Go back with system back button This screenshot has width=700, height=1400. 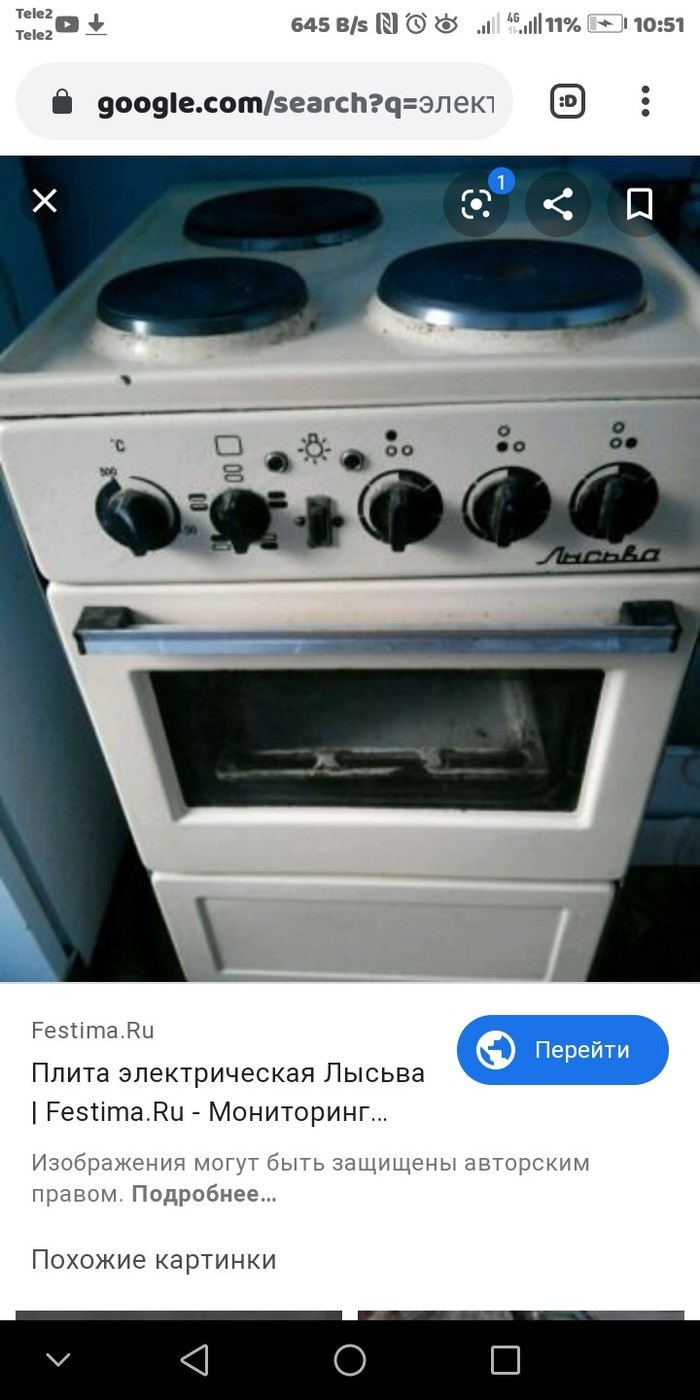[x=194, y=1360]
